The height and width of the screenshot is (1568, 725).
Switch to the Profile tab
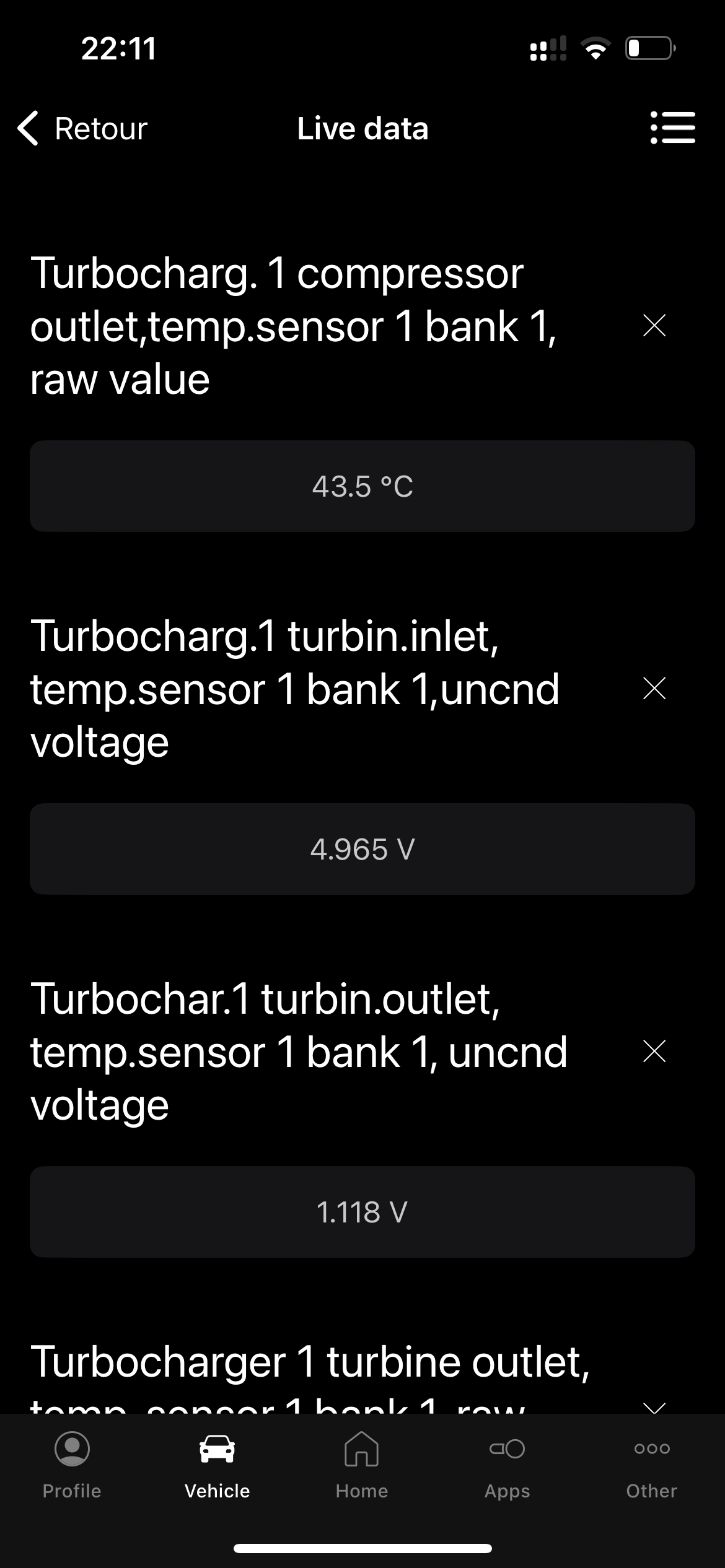tap(72, 1465)
